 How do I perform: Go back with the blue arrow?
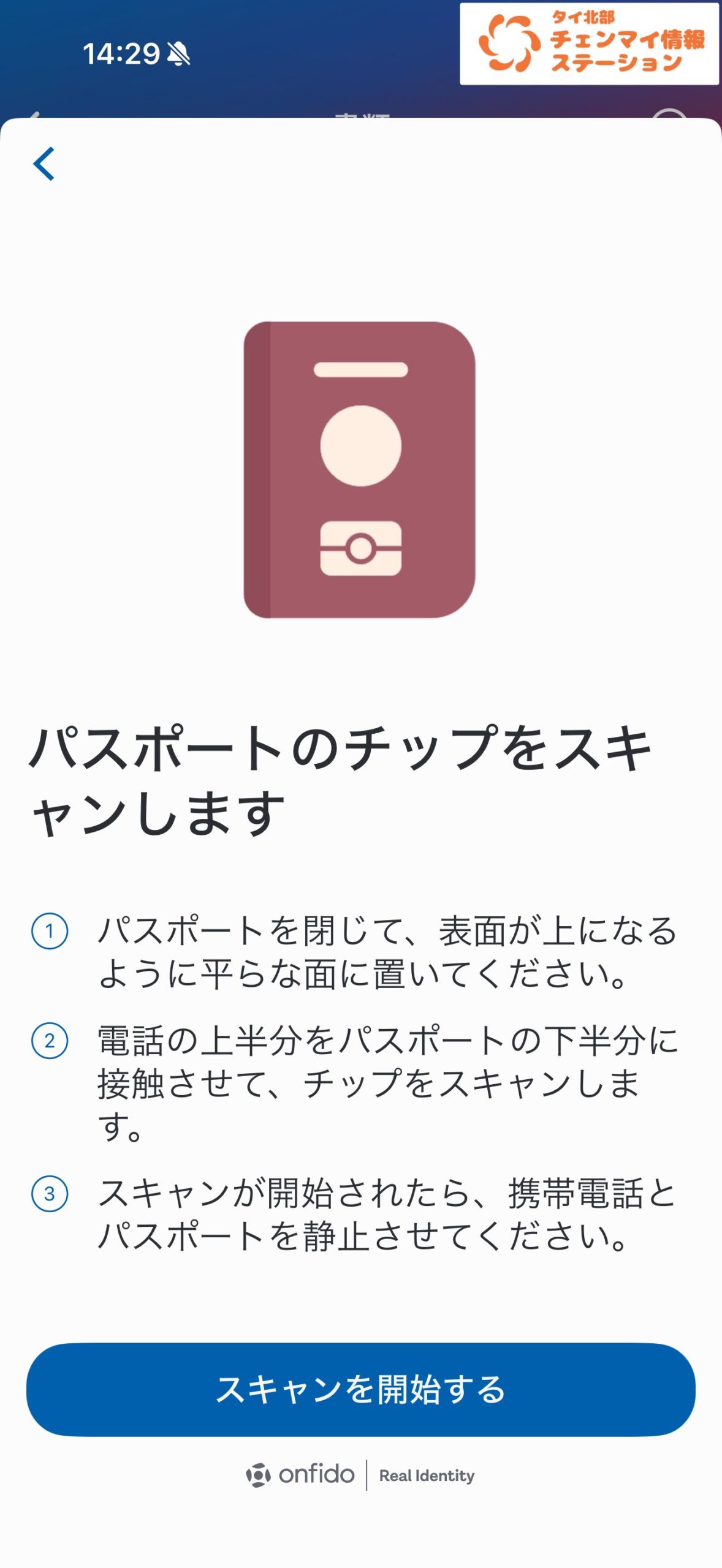(x=44, y=164)
